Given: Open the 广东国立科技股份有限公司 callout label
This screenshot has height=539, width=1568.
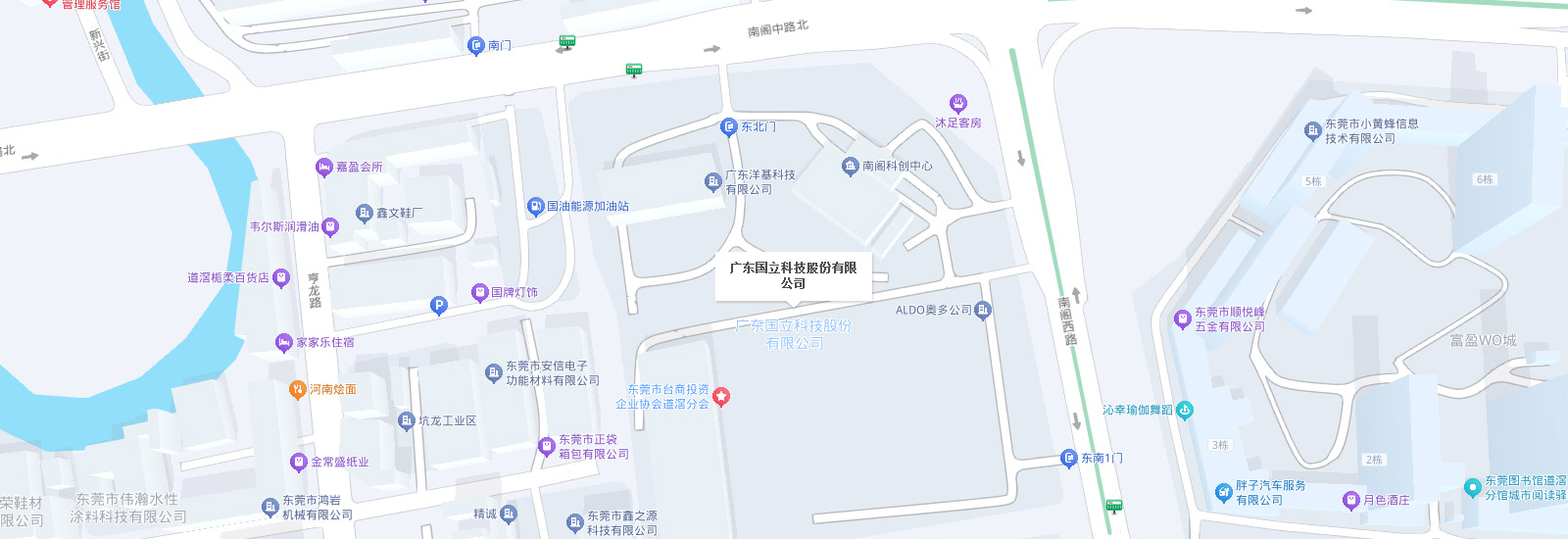Looking at the screenshot, I should click(793, 274).
